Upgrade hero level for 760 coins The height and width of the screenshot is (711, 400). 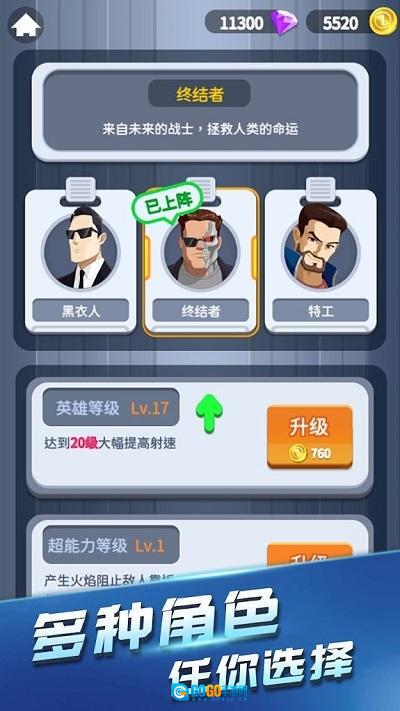(x=310, y=437)
